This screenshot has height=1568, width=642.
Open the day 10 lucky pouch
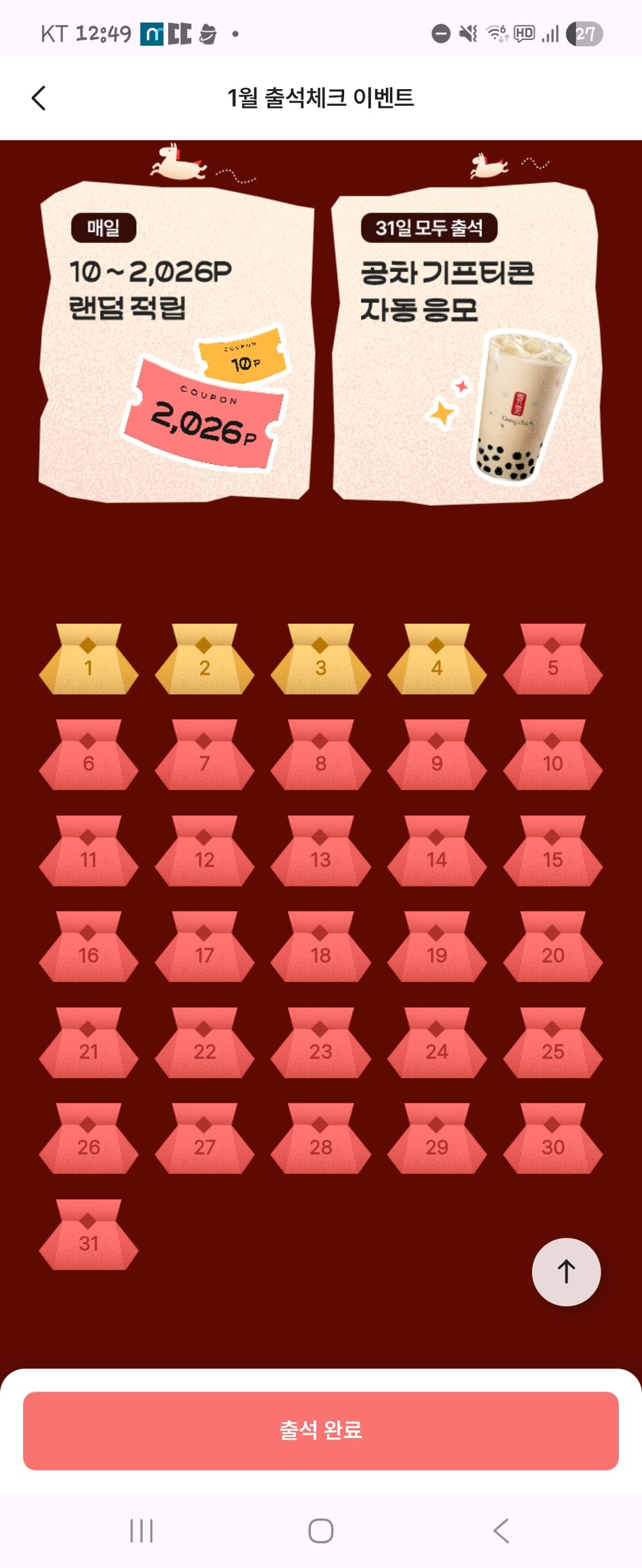[x=552, y=756]
